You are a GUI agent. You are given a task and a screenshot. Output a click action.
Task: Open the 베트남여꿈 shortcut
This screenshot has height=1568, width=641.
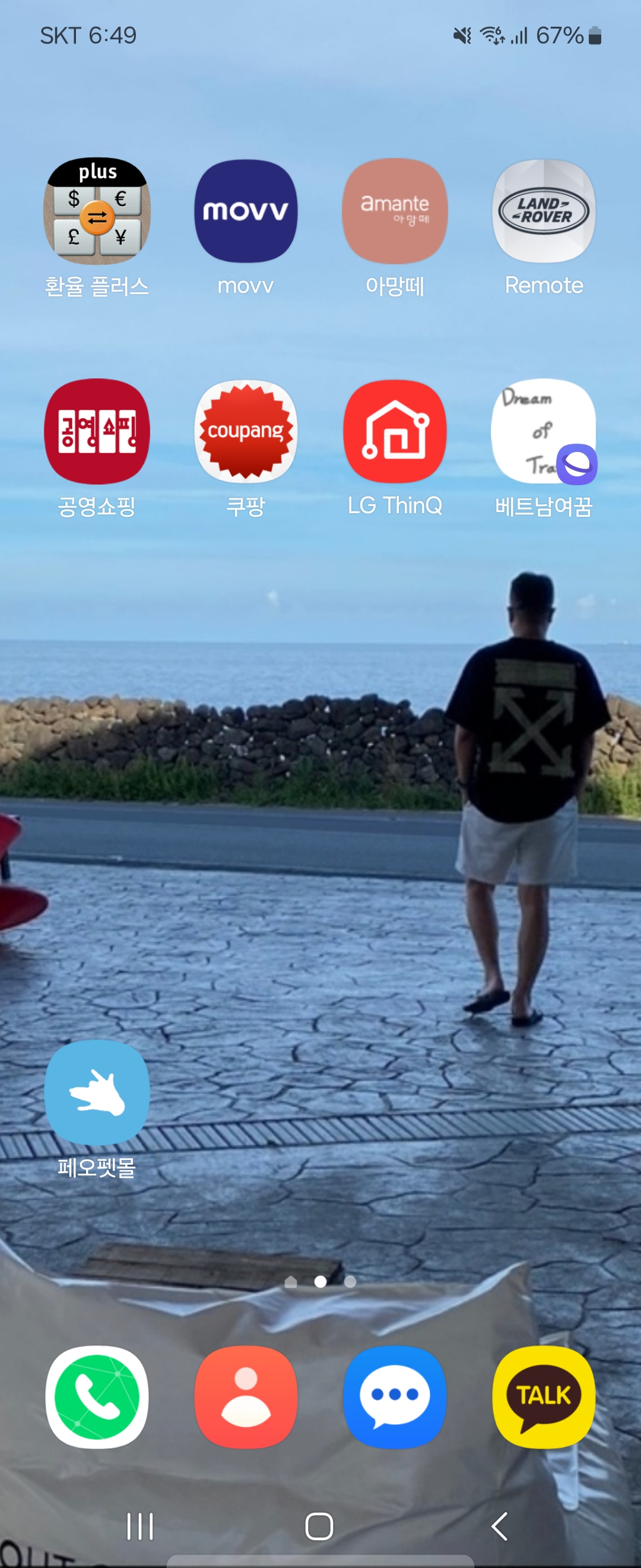click(x=544, y=432)
